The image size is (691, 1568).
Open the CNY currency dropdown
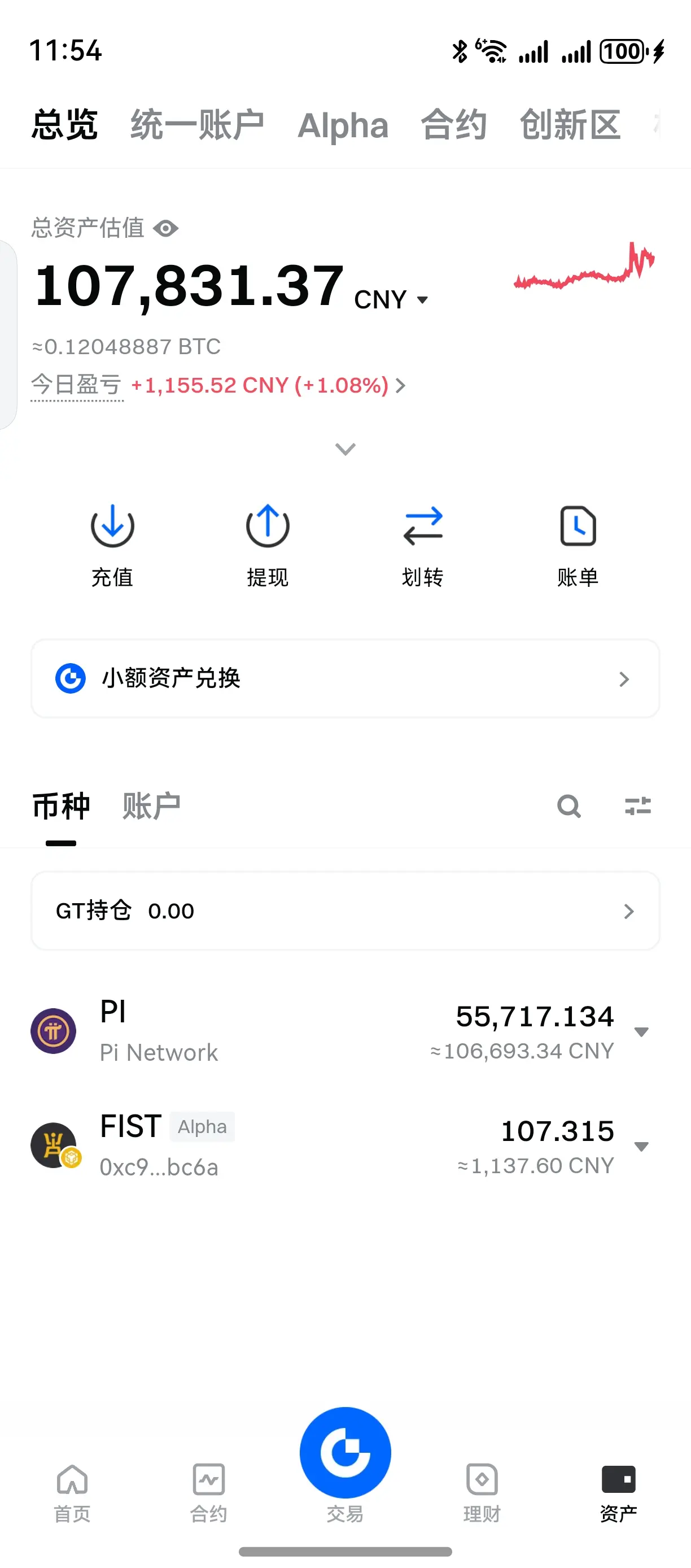392,299
